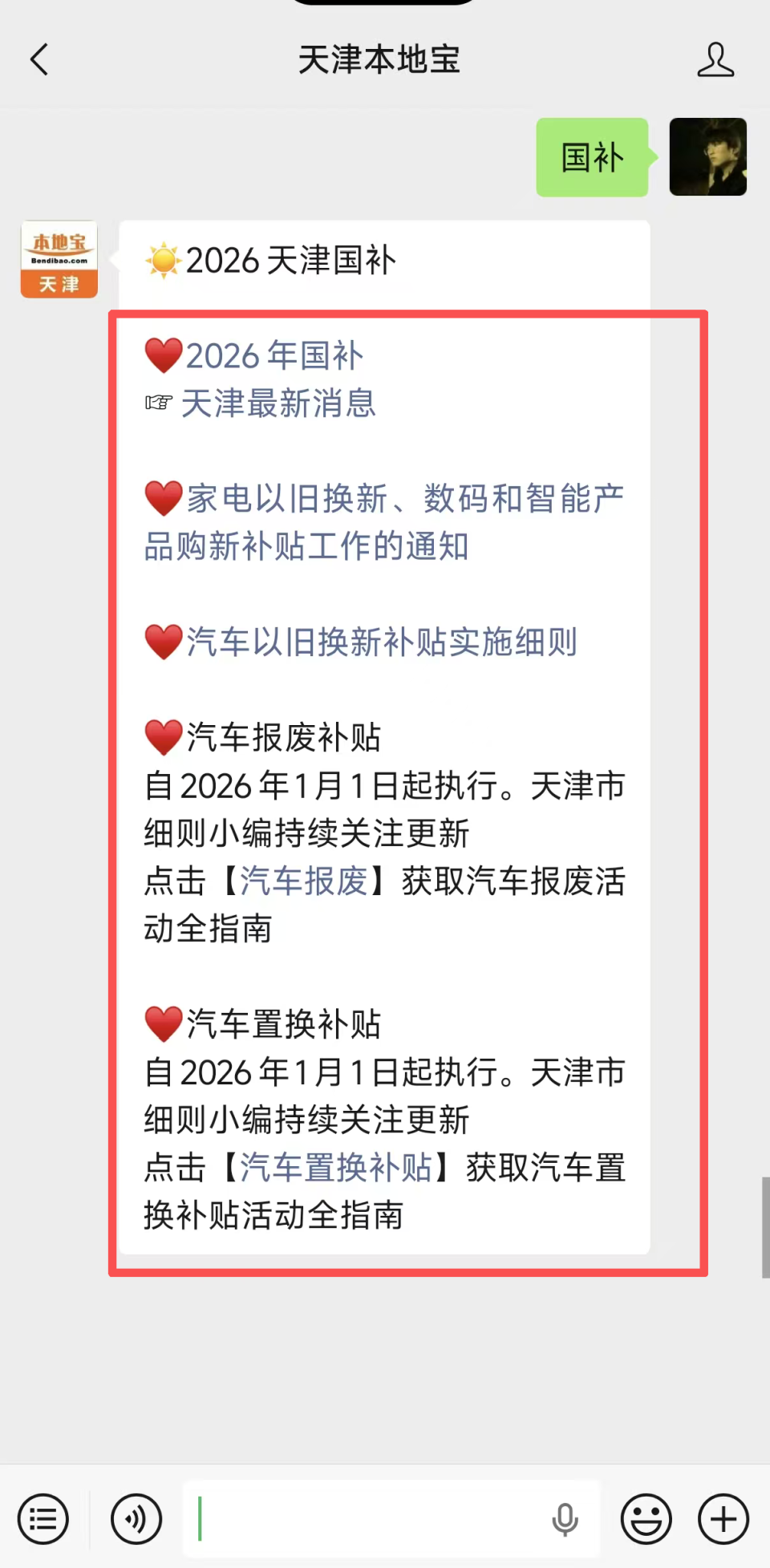Image resolution: width=770 pixels, height=1568 pixels.
Task: Open the 家电以旧换新 subsidy notice link
Action: click(x=385, y=521)
